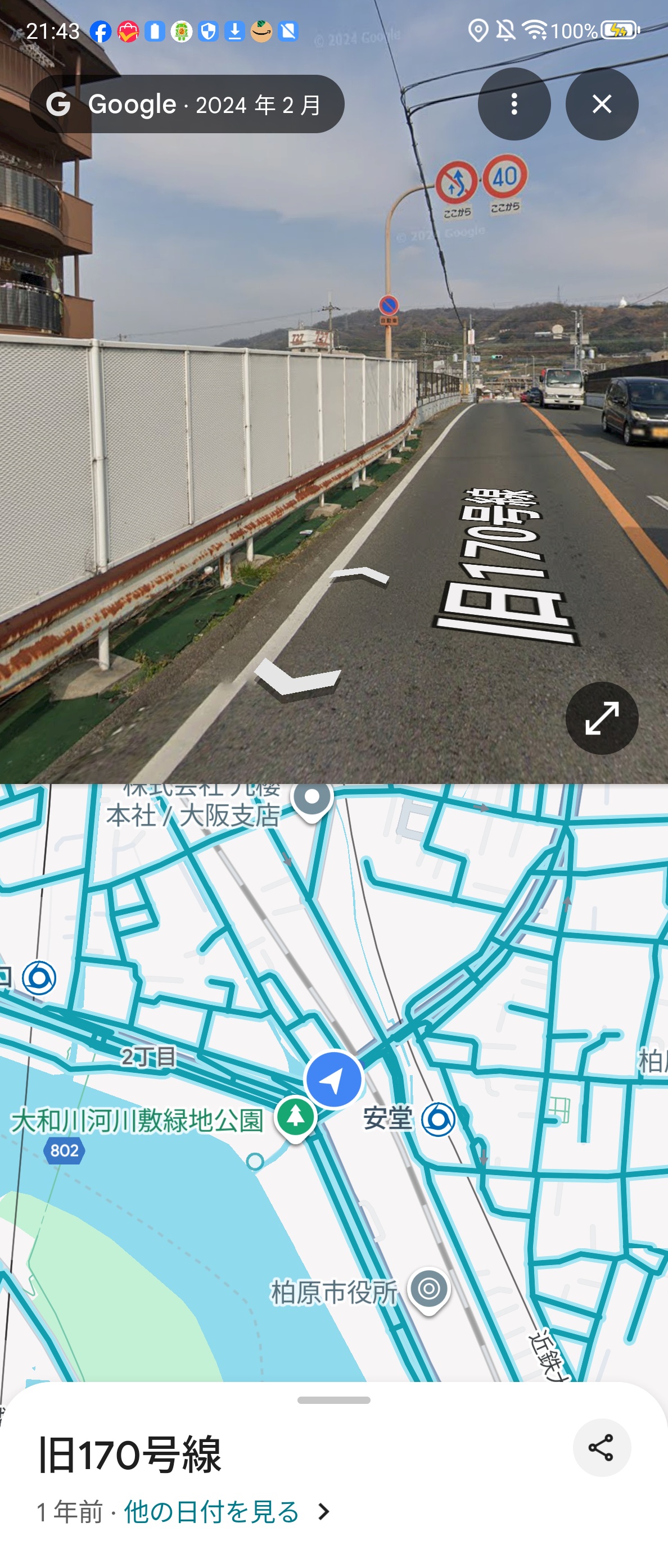The width and height of the screenshot is (668, 1568).
Task: Select the 大和川河川敷緑地公園 park marker
Action: (x=295, y=1116)
